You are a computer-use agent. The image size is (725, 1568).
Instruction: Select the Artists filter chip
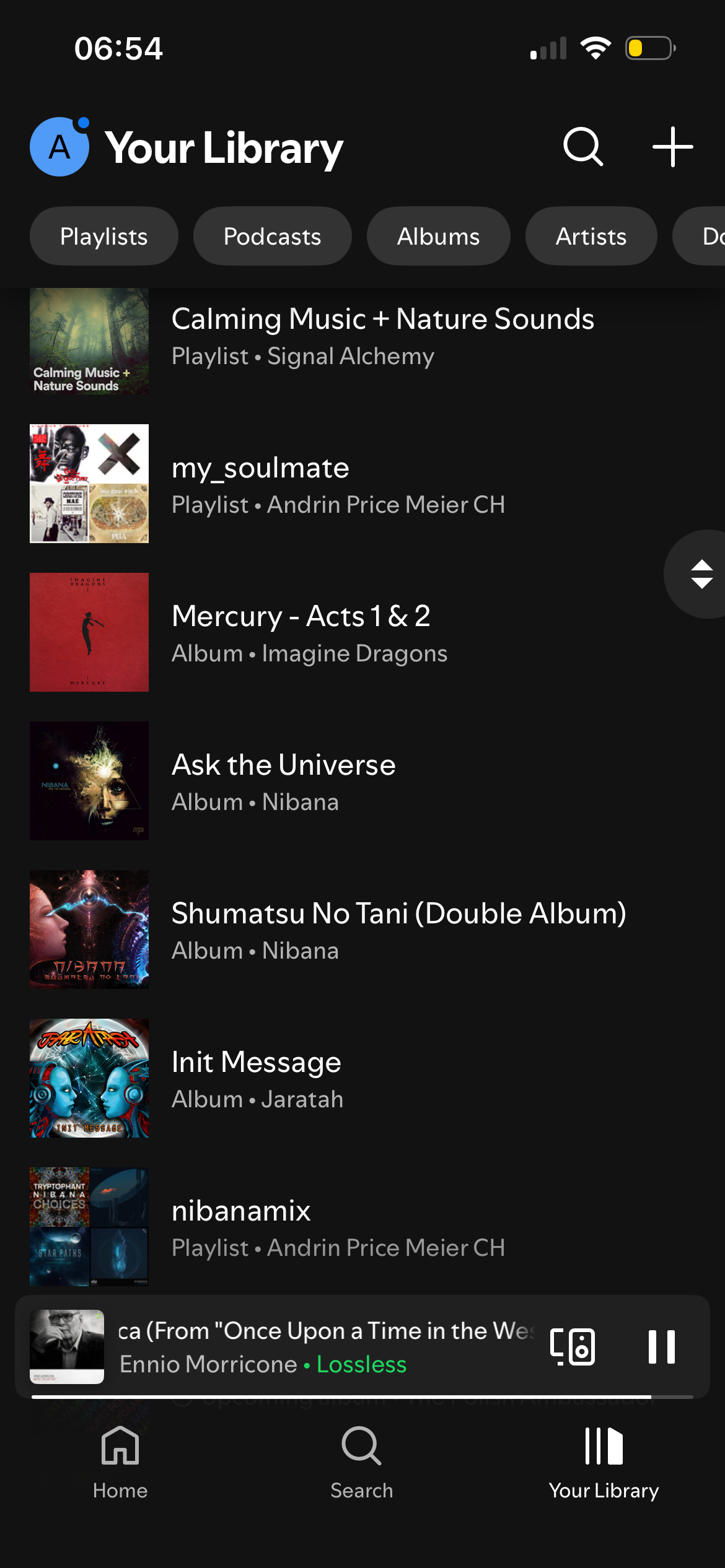[591, 236]
